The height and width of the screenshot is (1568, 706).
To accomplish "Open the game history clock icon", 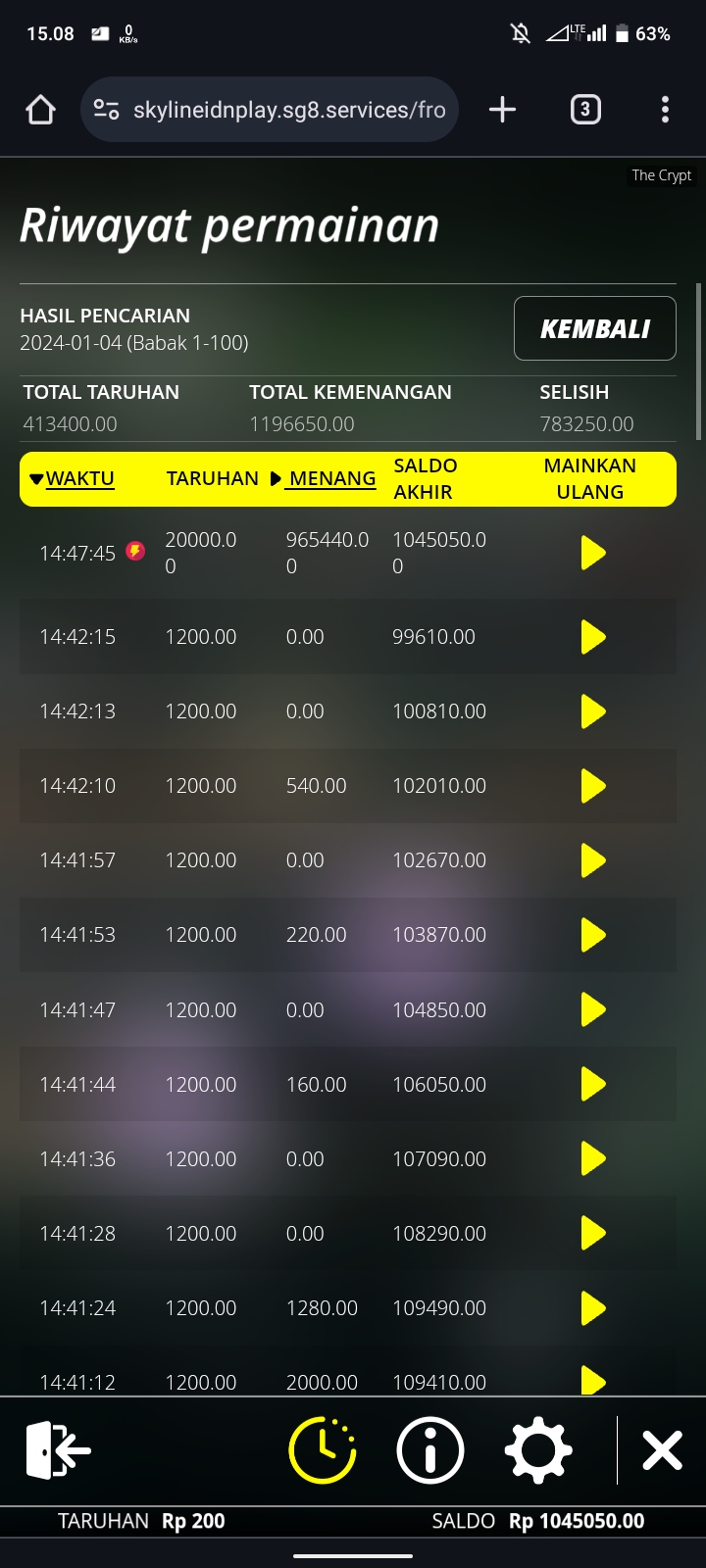I will (x=322, y=1449).
